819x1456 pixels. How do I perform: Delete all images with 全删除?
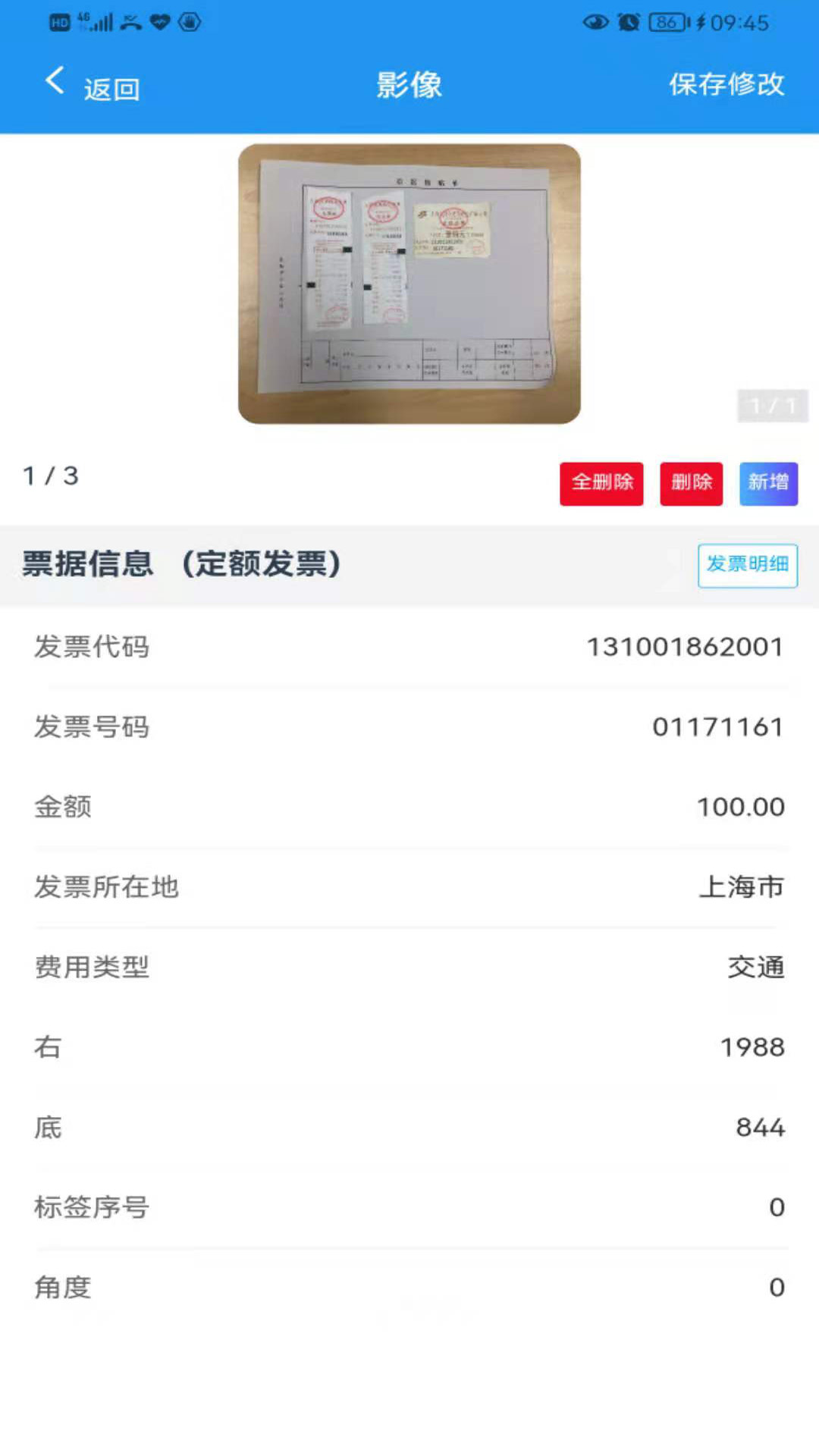click(x=601, y=483)
